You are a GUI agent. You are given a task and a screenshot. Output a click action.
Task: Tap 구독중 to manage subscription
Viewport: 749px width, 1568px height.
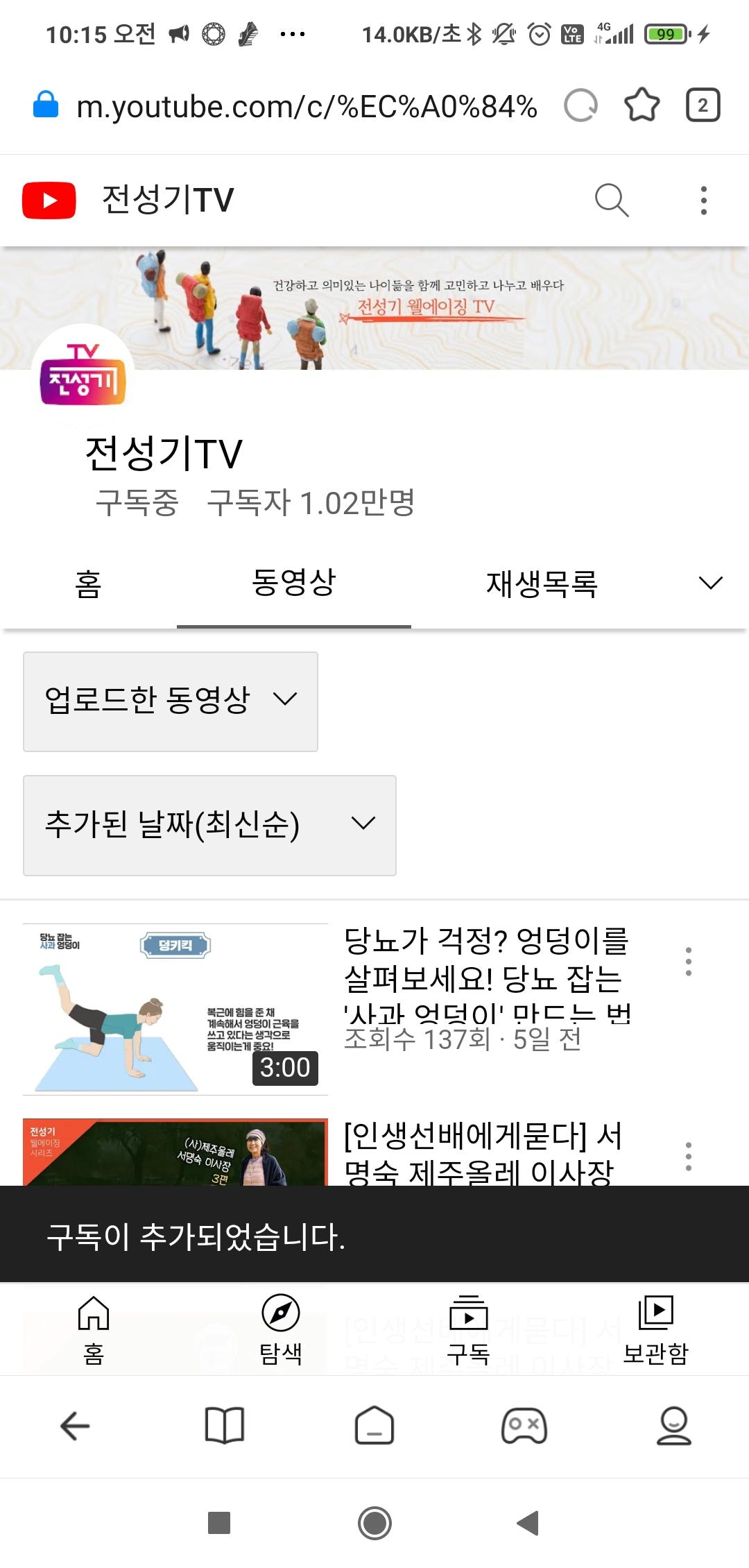point(137,502)
